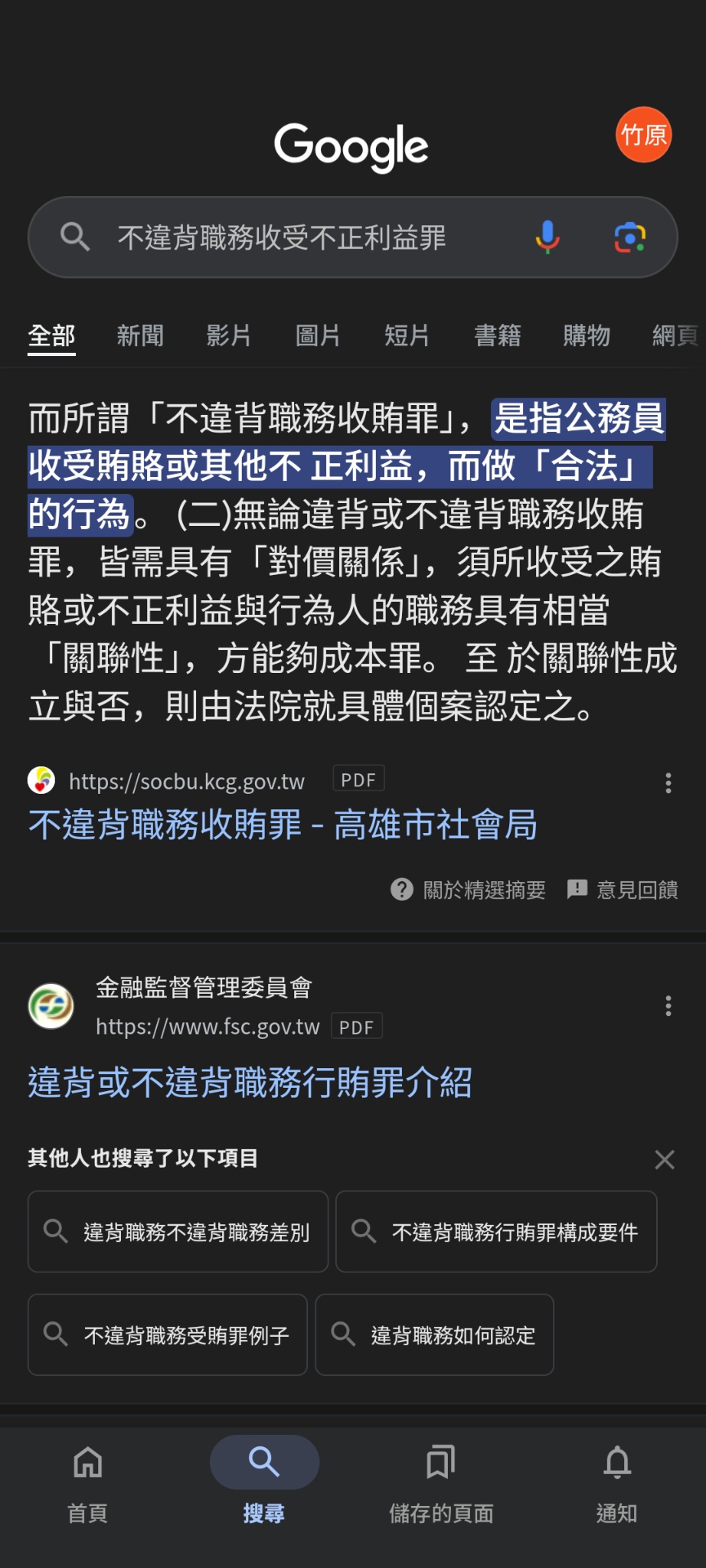Switch to the 影片 tab

pos(229,336)
